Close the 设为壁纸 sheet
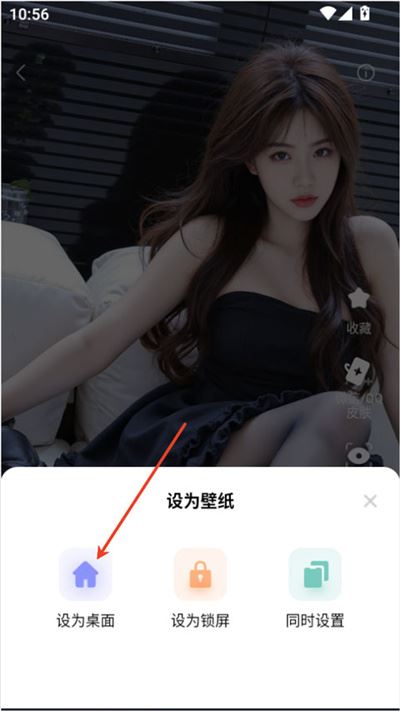The image size is (400, 711). point(370,501)
